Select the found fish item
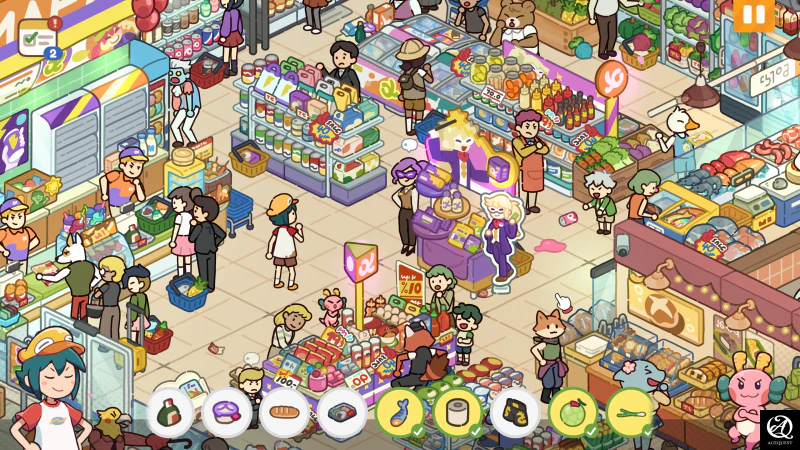 coord(399,412)
